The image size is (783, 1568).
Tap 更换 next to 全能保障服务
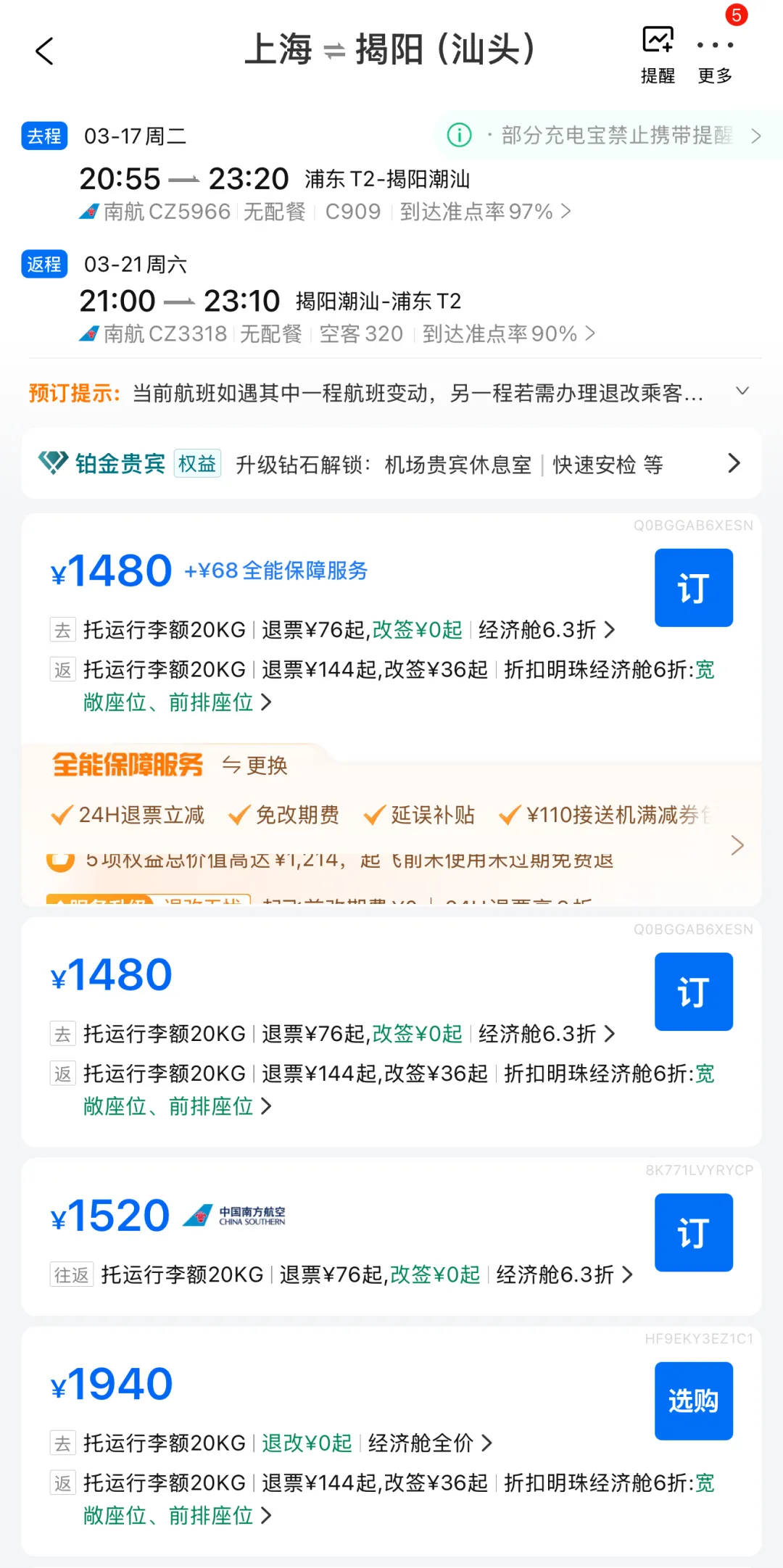click(x=255, y=766)
